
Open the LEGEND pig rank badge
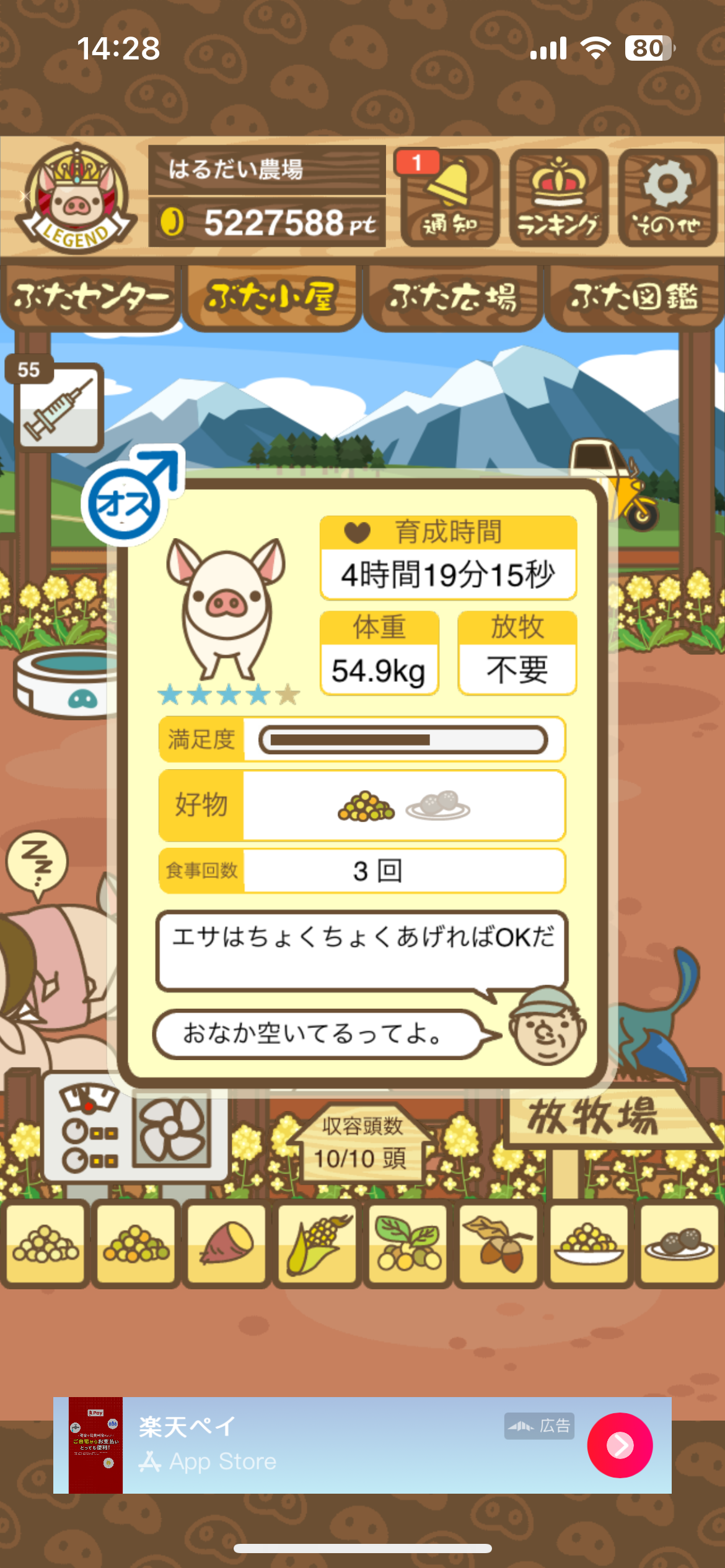pyautogui.click(x=76, y=198)
